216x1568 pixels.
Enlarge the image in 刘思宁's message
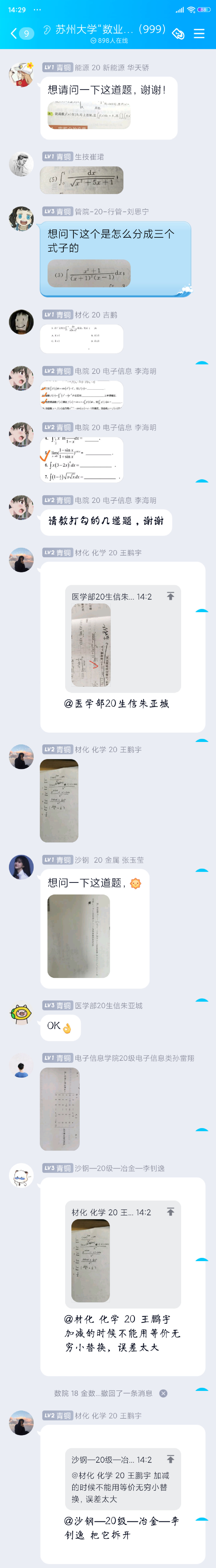89,273
